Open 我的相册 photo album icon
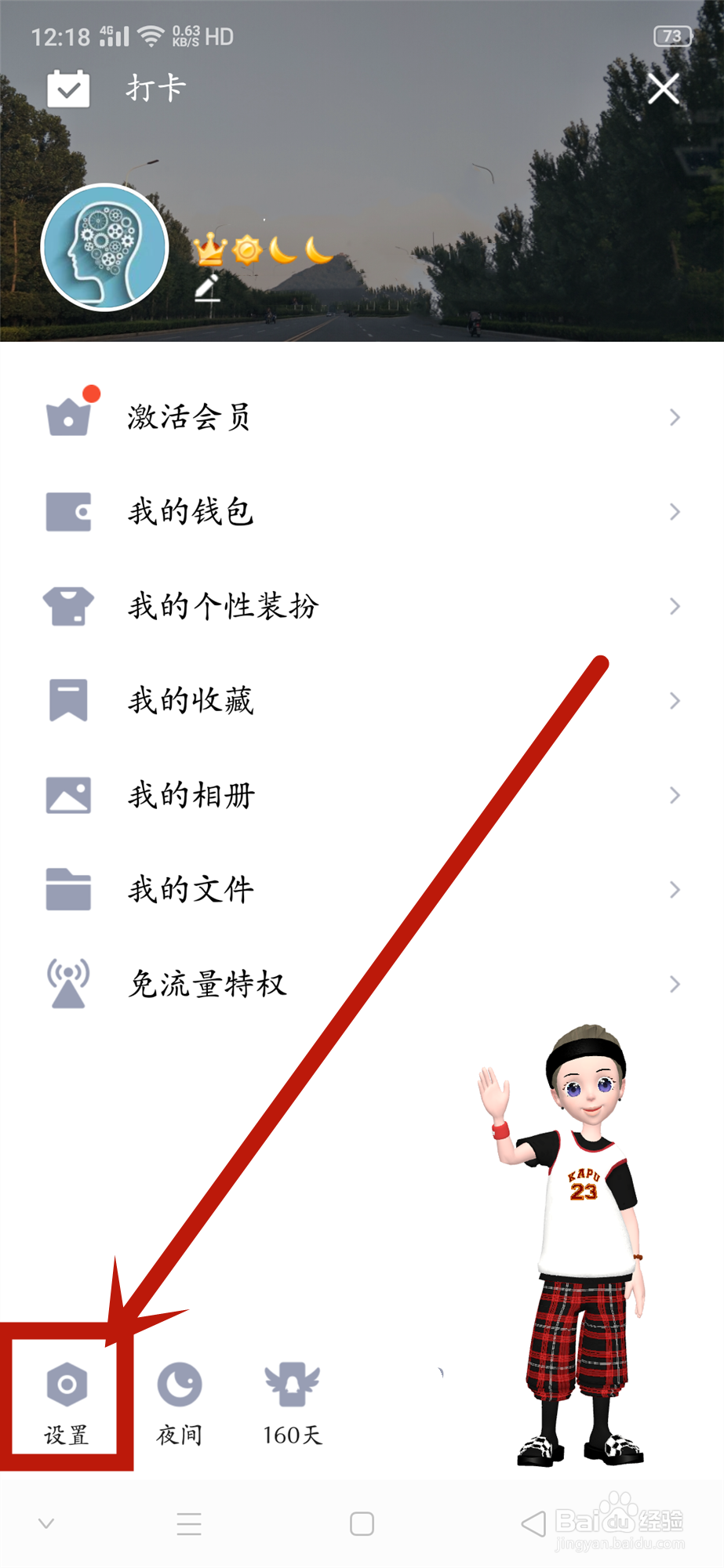The image size is (724, 1568). (x=69, y=795)
